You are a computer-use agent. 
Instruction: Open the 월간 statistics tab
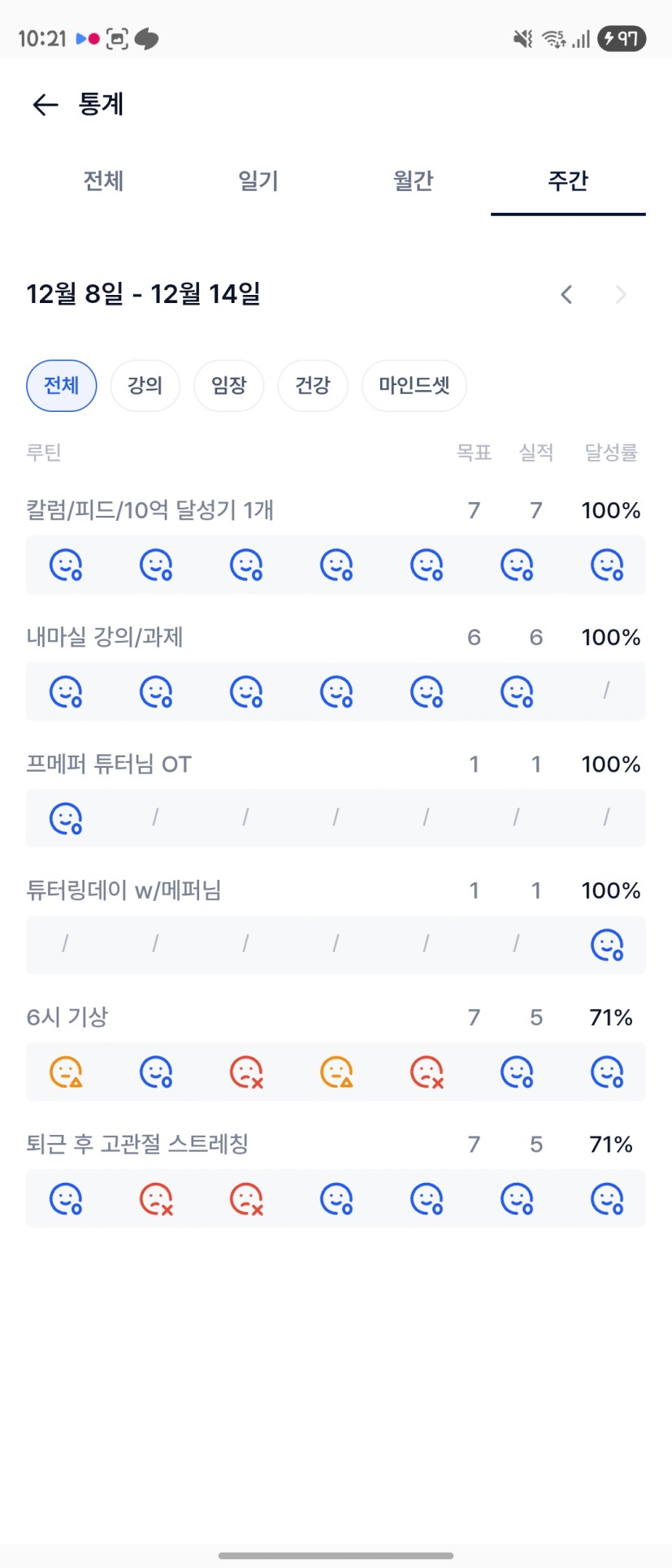413,180
